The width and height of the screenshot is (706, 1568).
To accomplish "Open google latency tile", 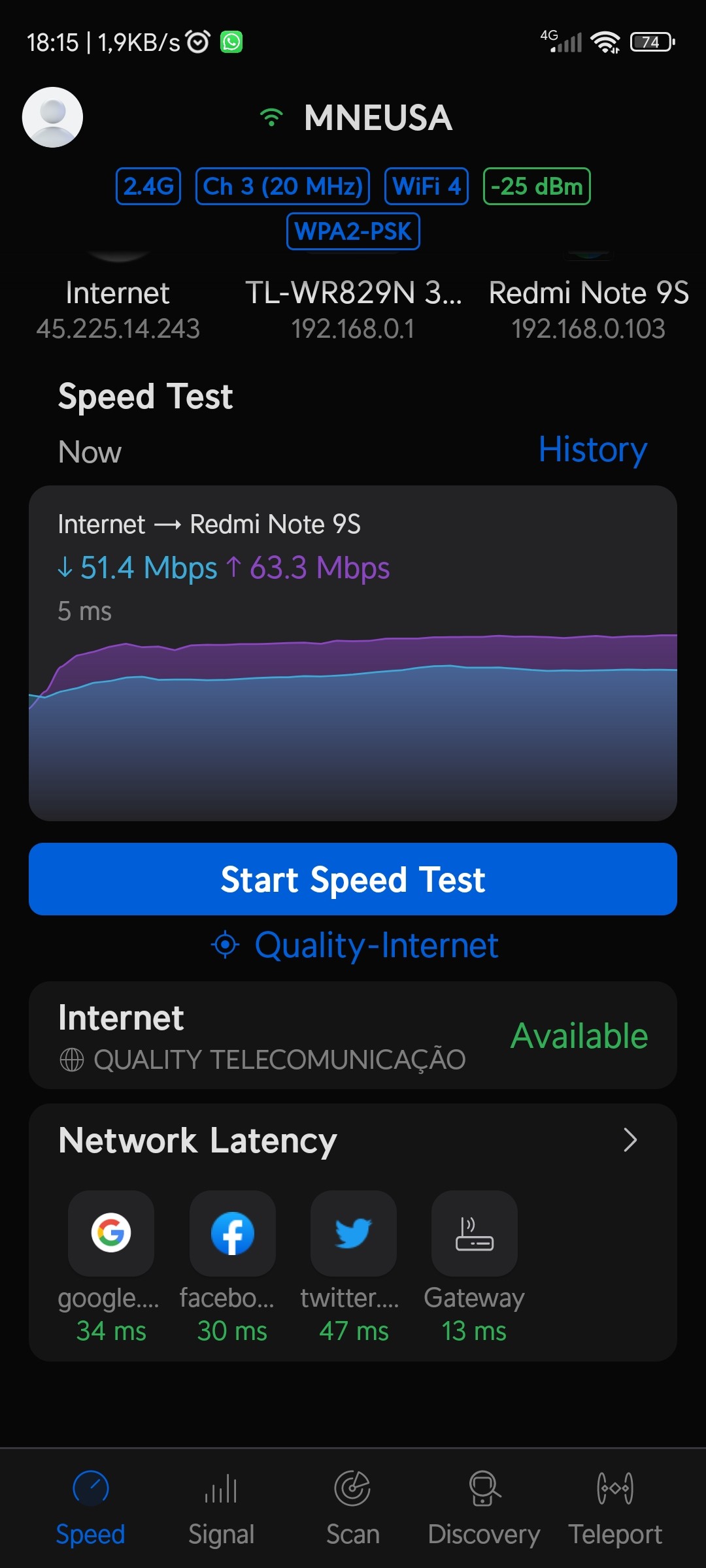I will [111, 1233].
